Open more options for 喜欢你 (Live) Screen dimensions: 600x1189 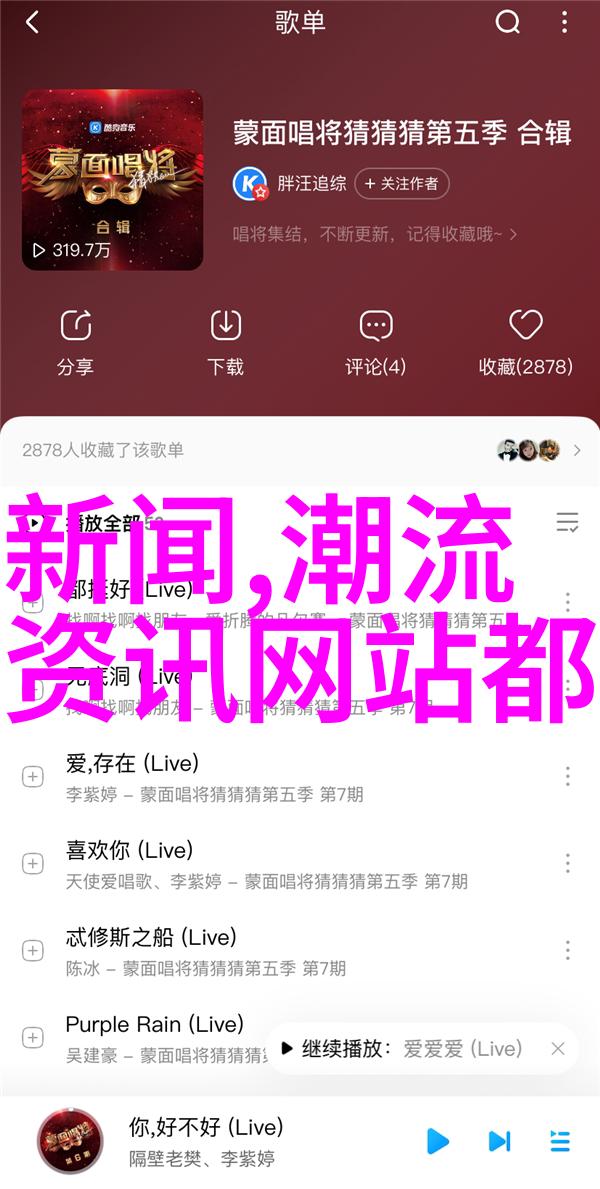tap(567, 863)
